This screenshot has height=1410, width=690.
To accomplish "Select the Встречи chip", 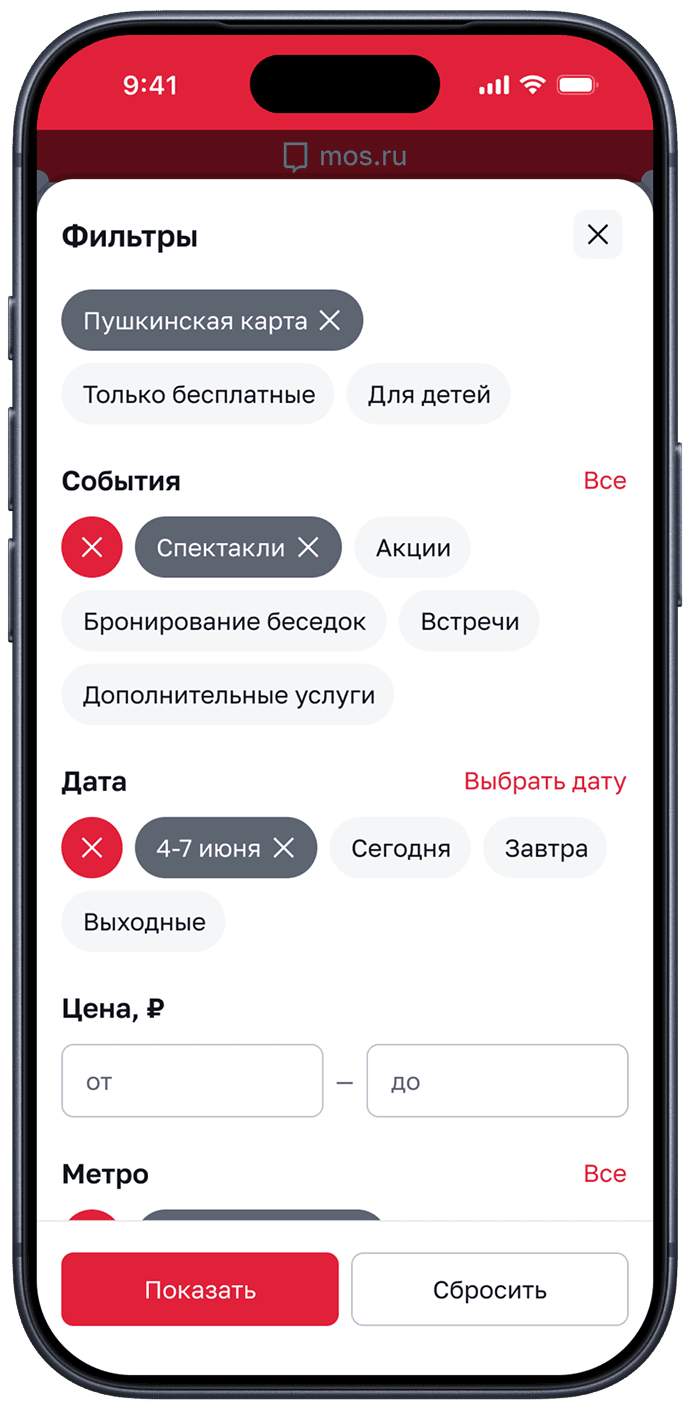I will (469, 621).
